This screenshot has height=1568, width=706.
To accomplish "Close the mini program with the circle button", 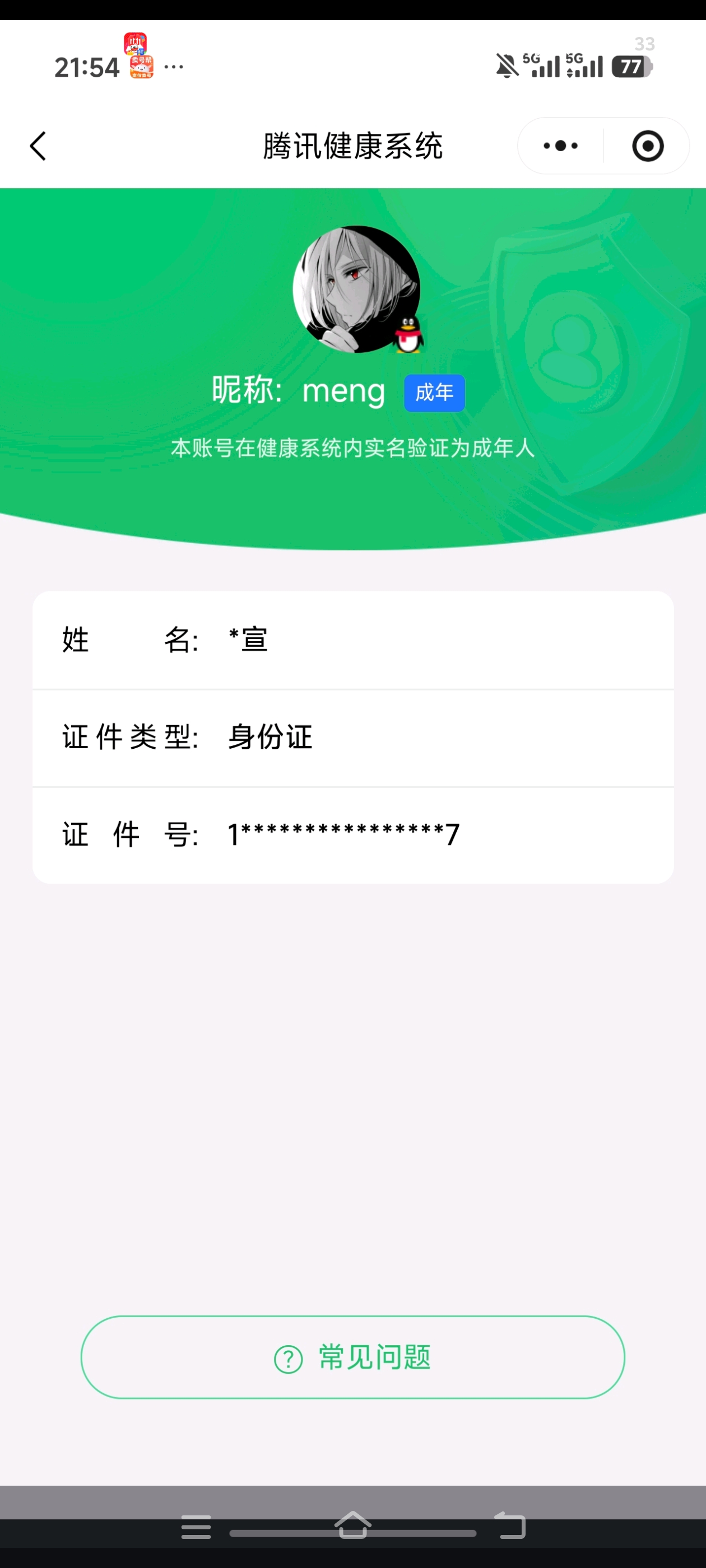I will click(648, 146).
